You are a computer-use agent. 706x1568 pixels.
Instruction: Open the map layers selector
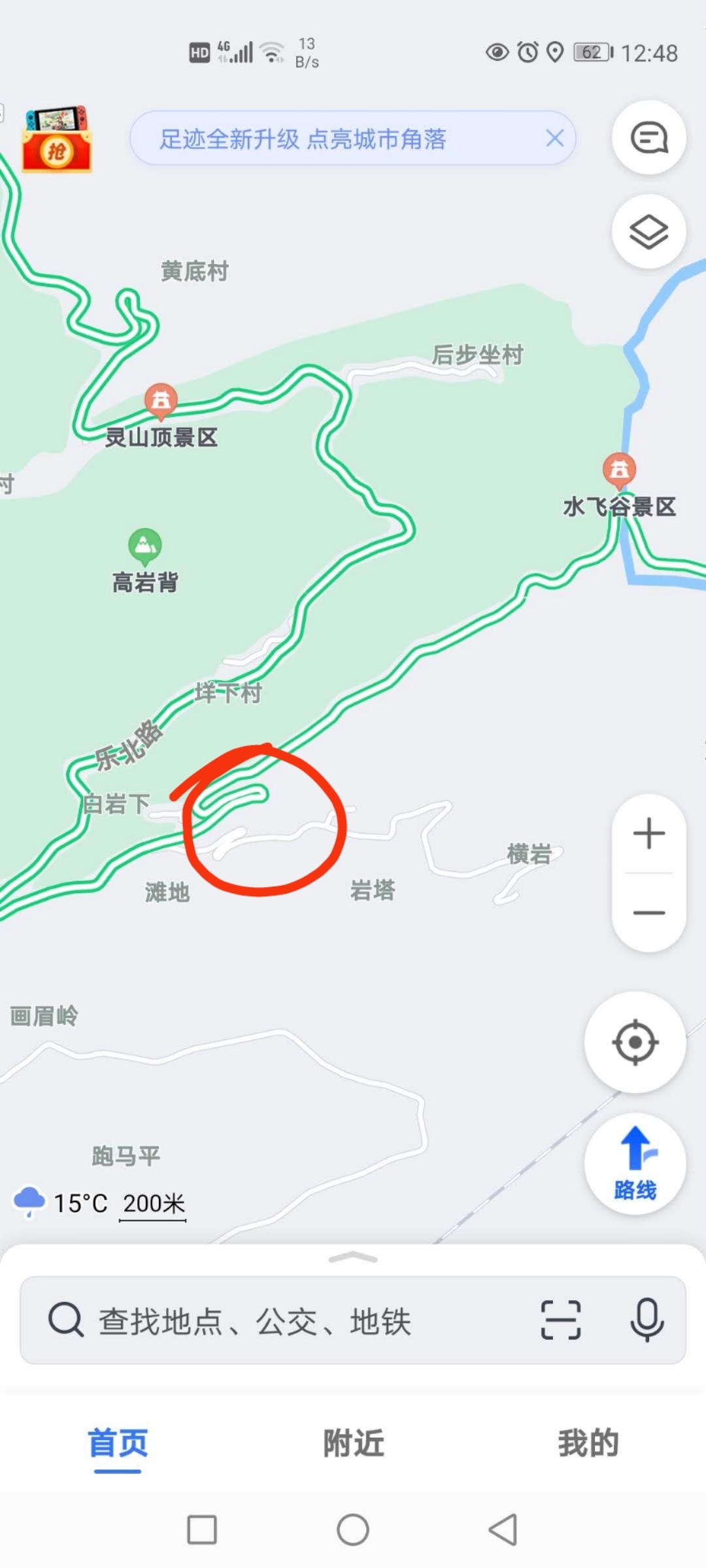[x=648, y=231]
